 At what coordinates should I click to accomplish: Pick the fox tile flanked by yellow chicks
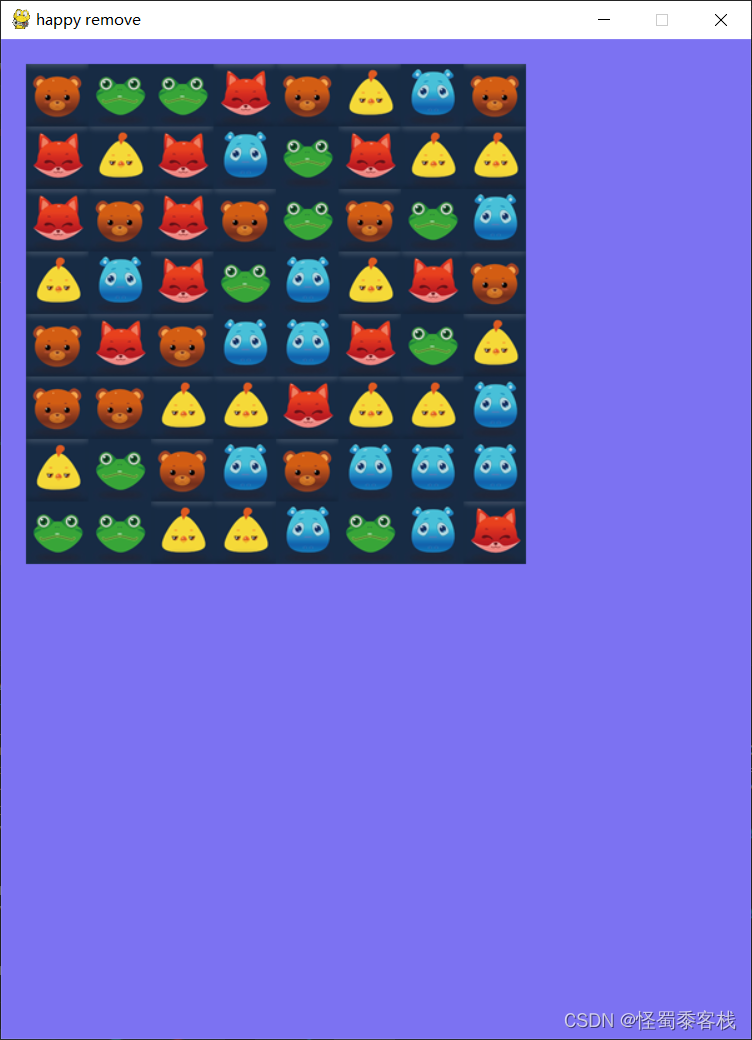308,407
